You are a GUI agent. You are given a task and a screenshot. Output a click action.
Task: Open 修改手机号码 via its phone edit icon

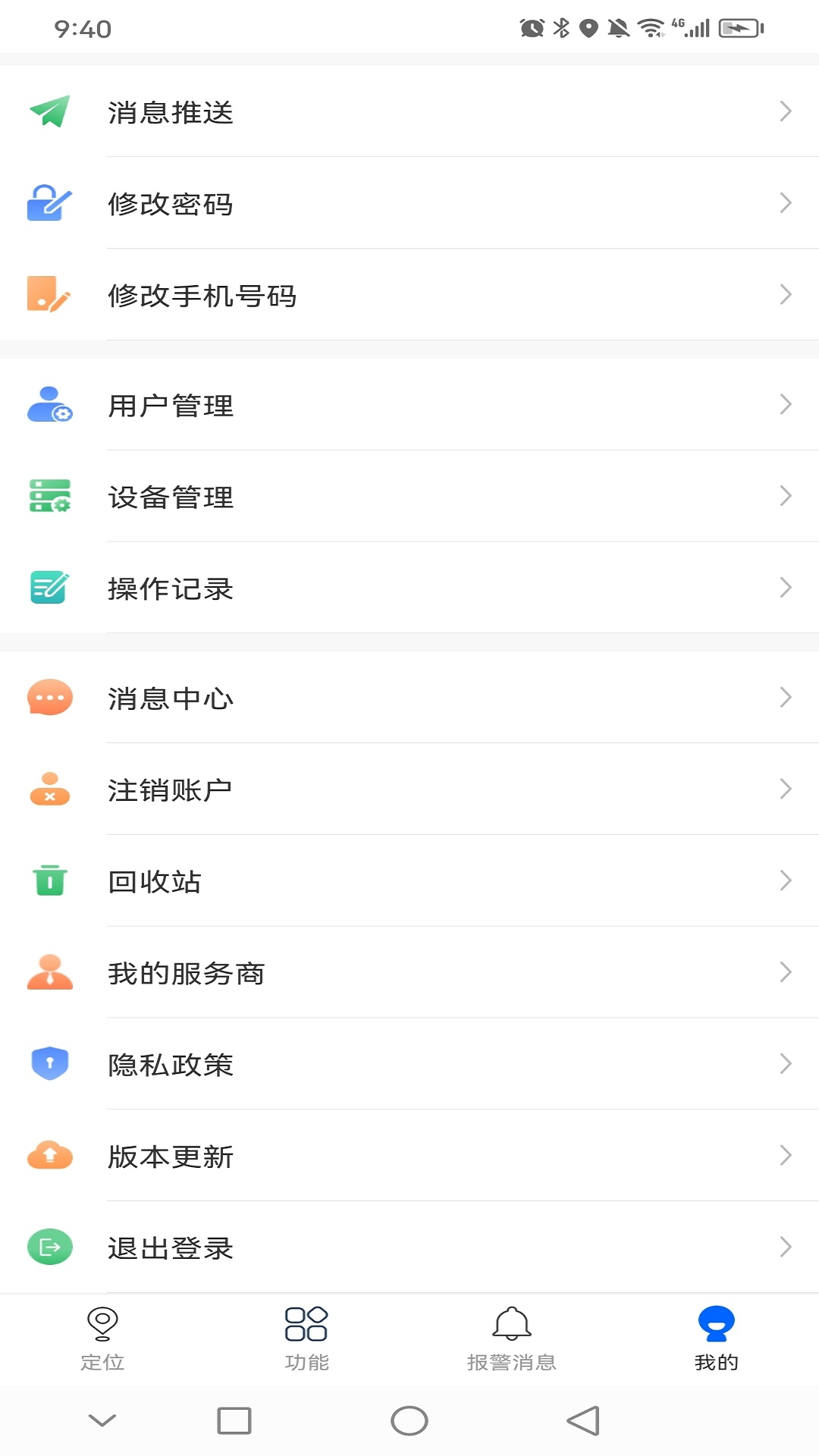(49, 296)
